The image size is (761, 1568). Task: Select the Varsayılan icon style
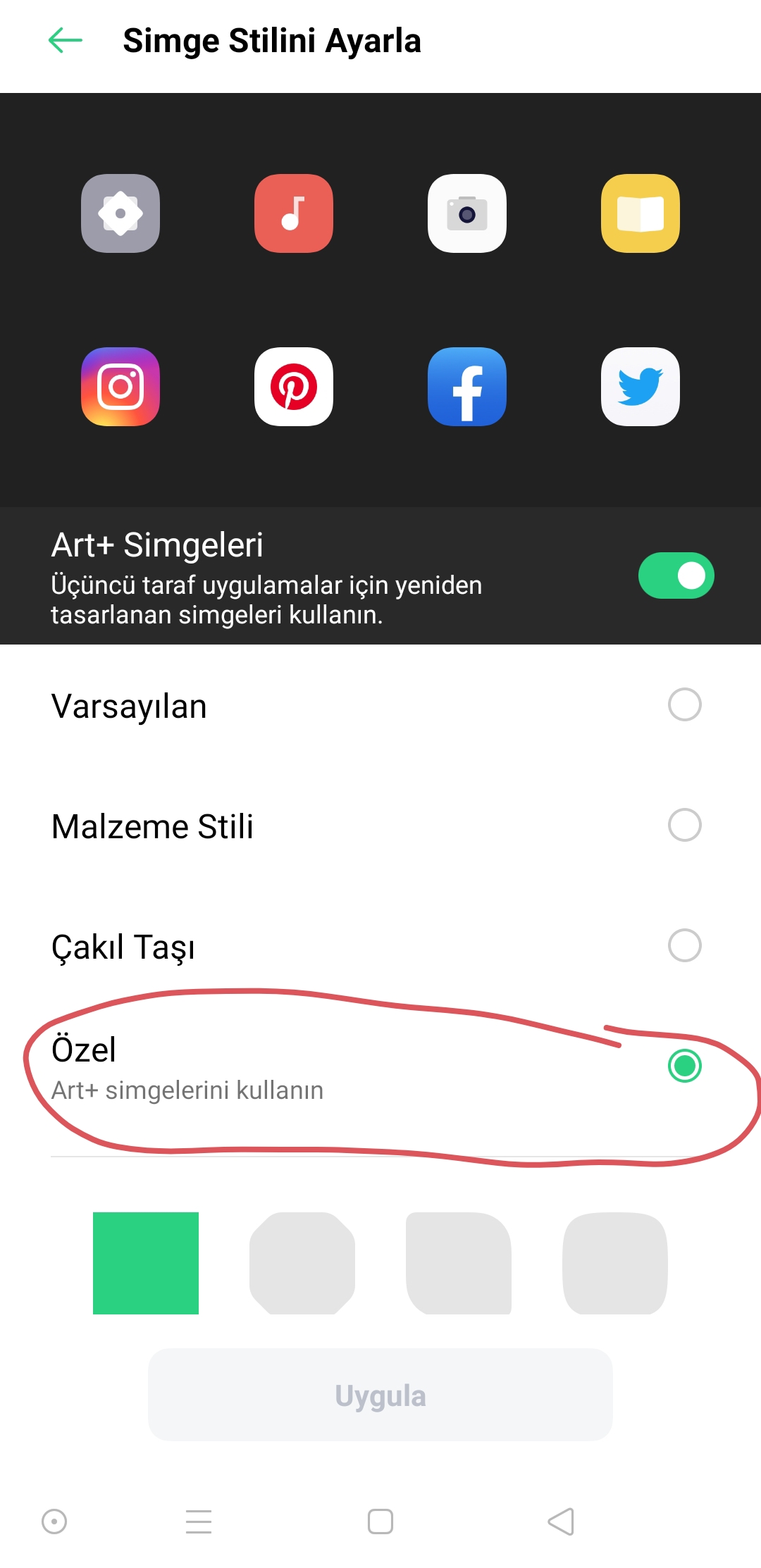coord(380,705)
